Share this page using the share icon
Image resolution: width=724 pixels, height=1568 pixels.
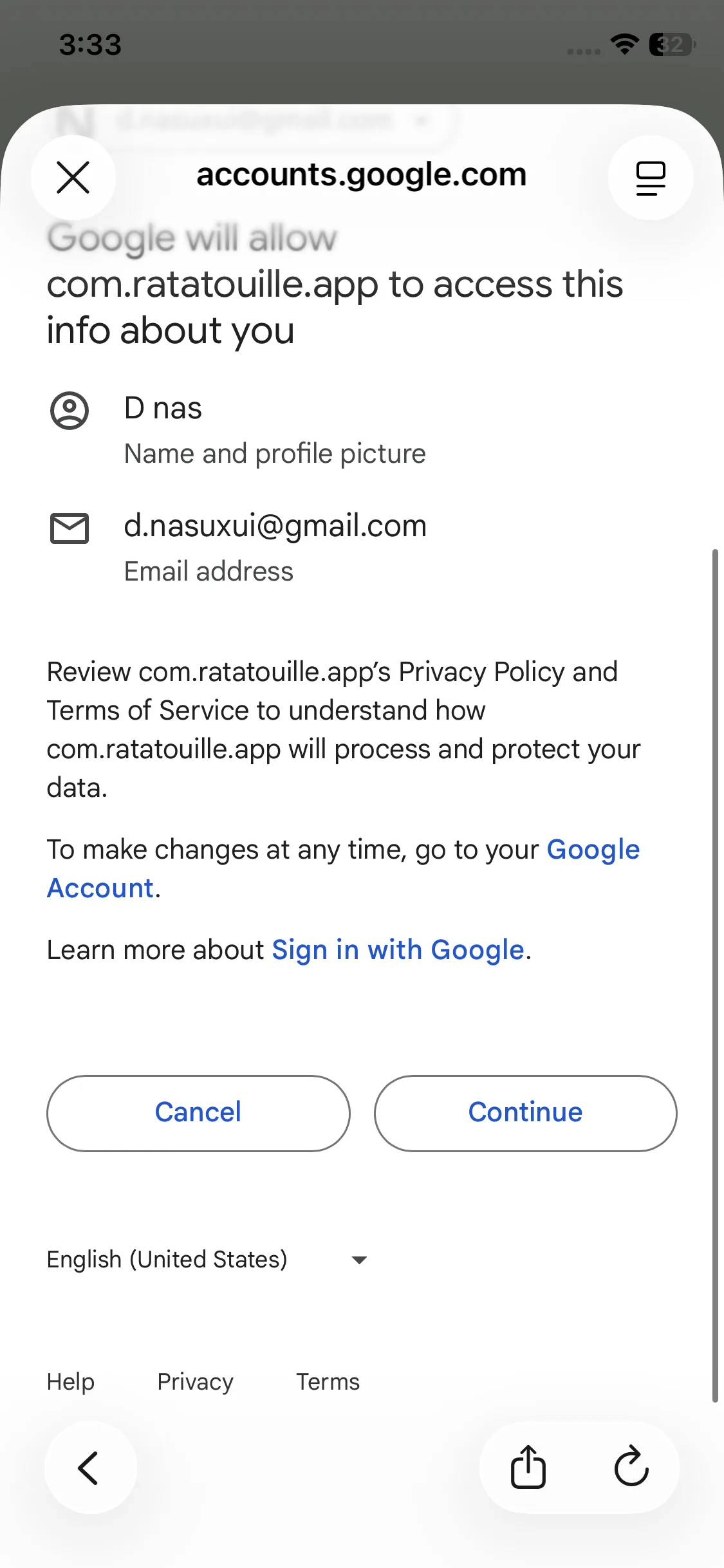point(528,1468)
